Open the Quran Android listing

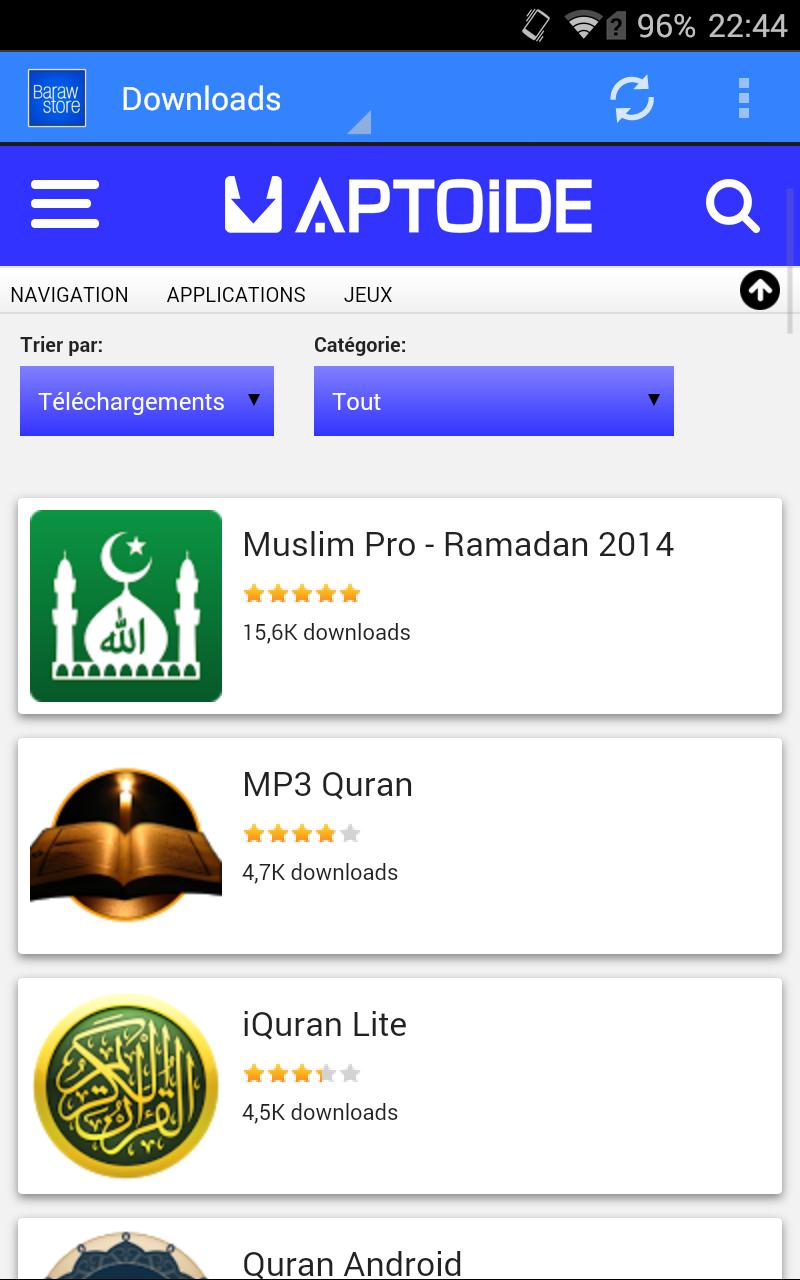pyautogui.click(x=353, y=1263)
